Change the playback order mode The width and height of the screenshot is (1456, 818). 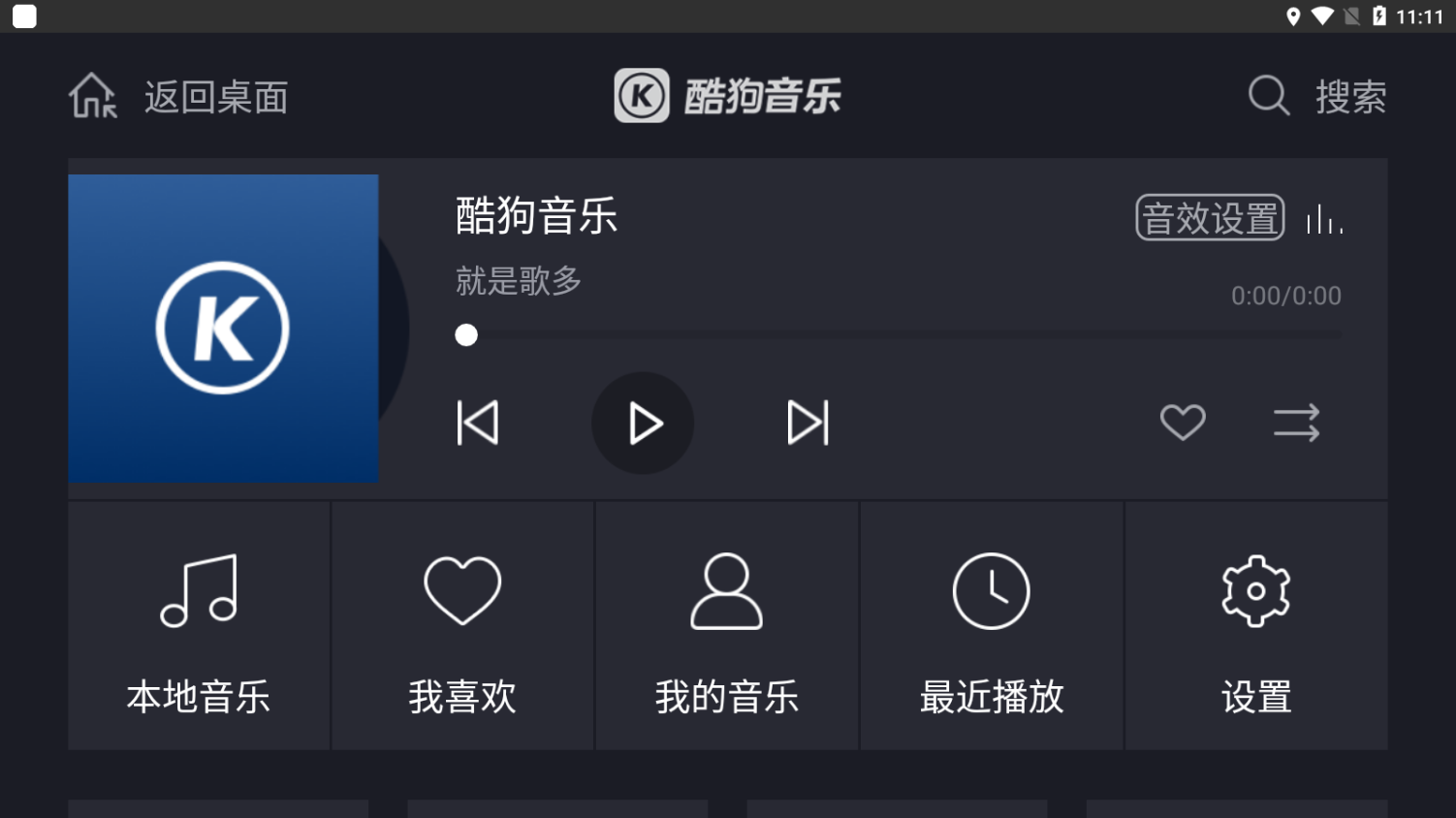pos(1297,424)
